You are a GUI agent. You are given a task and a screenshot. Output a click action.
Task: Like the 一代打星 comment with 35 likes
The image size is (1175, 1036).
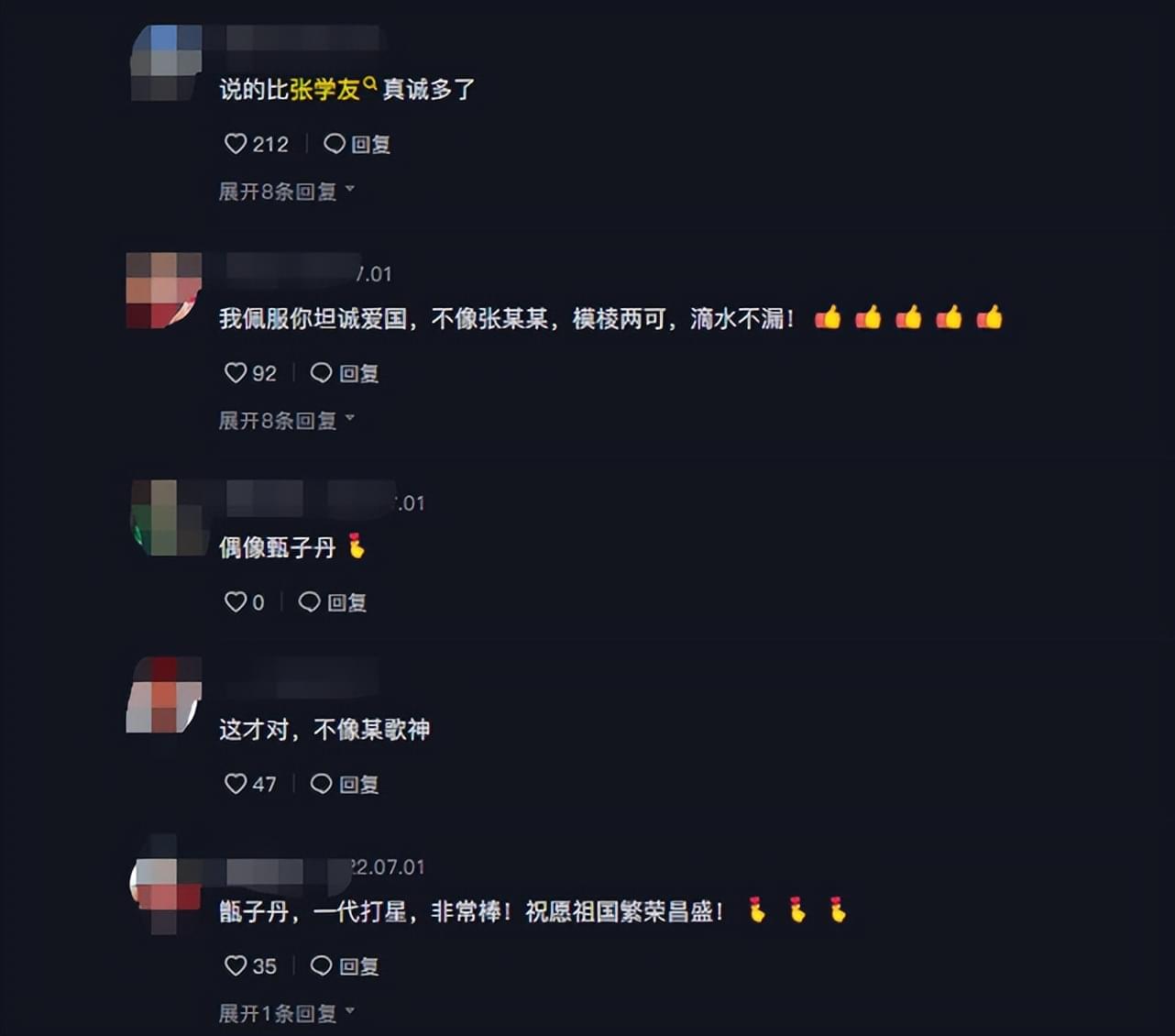(x=236, y=965)
